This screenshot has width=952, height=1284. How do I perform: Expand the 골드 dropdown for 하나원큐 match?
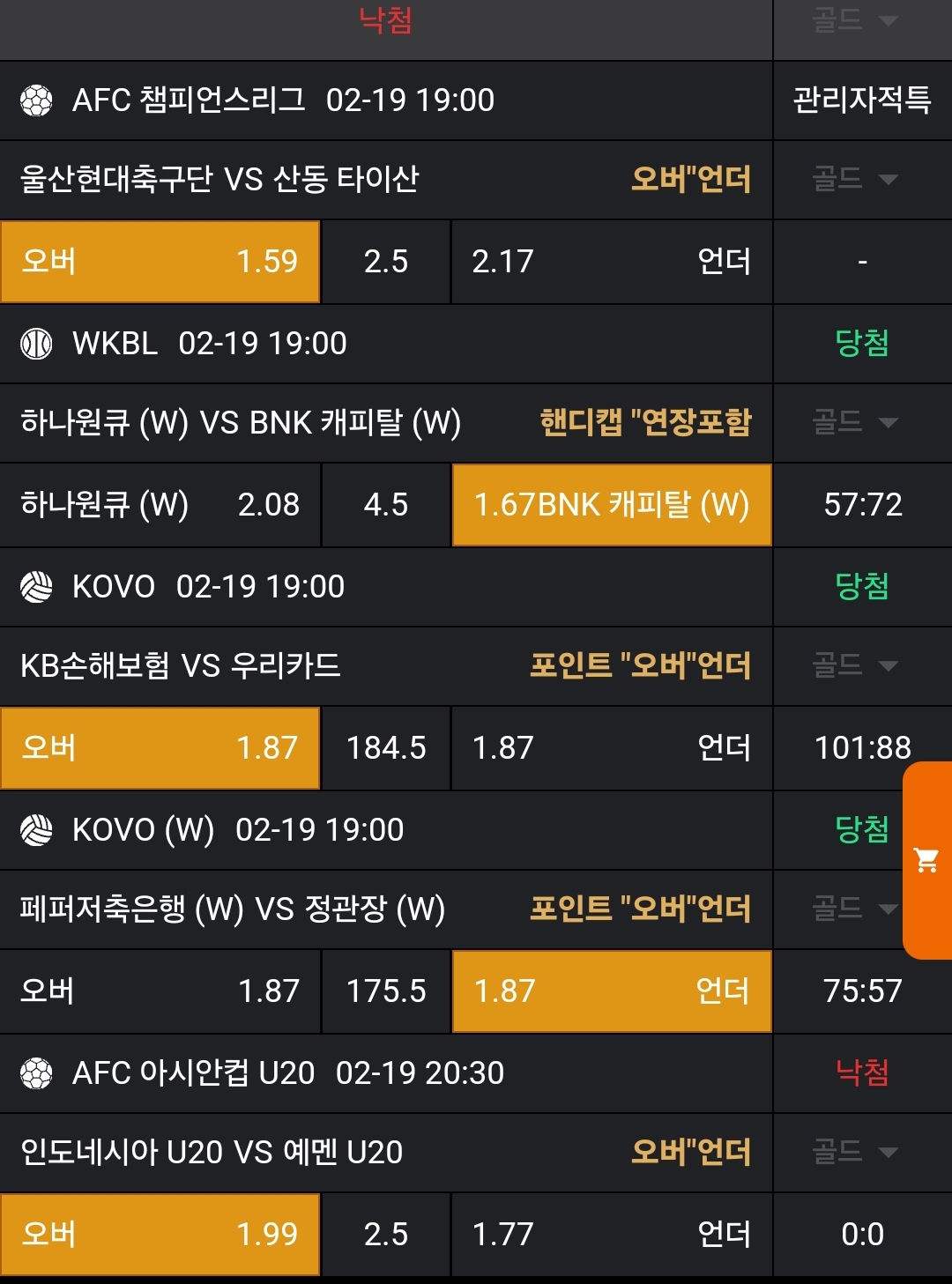[x=853, y=423]
